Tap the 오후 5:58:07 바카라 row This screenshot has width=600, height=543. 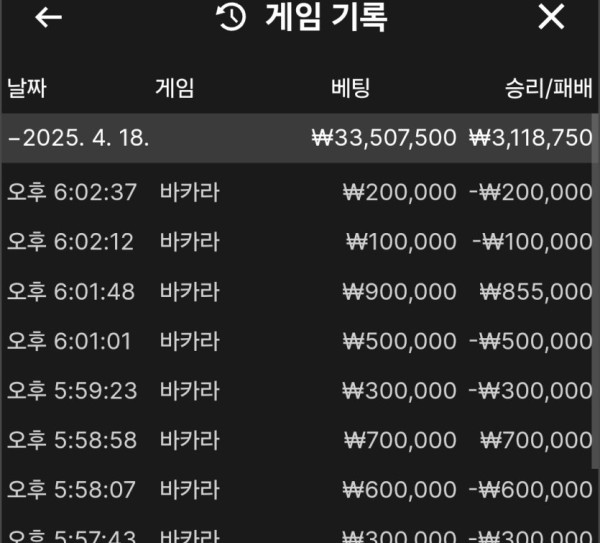[299, 490]
